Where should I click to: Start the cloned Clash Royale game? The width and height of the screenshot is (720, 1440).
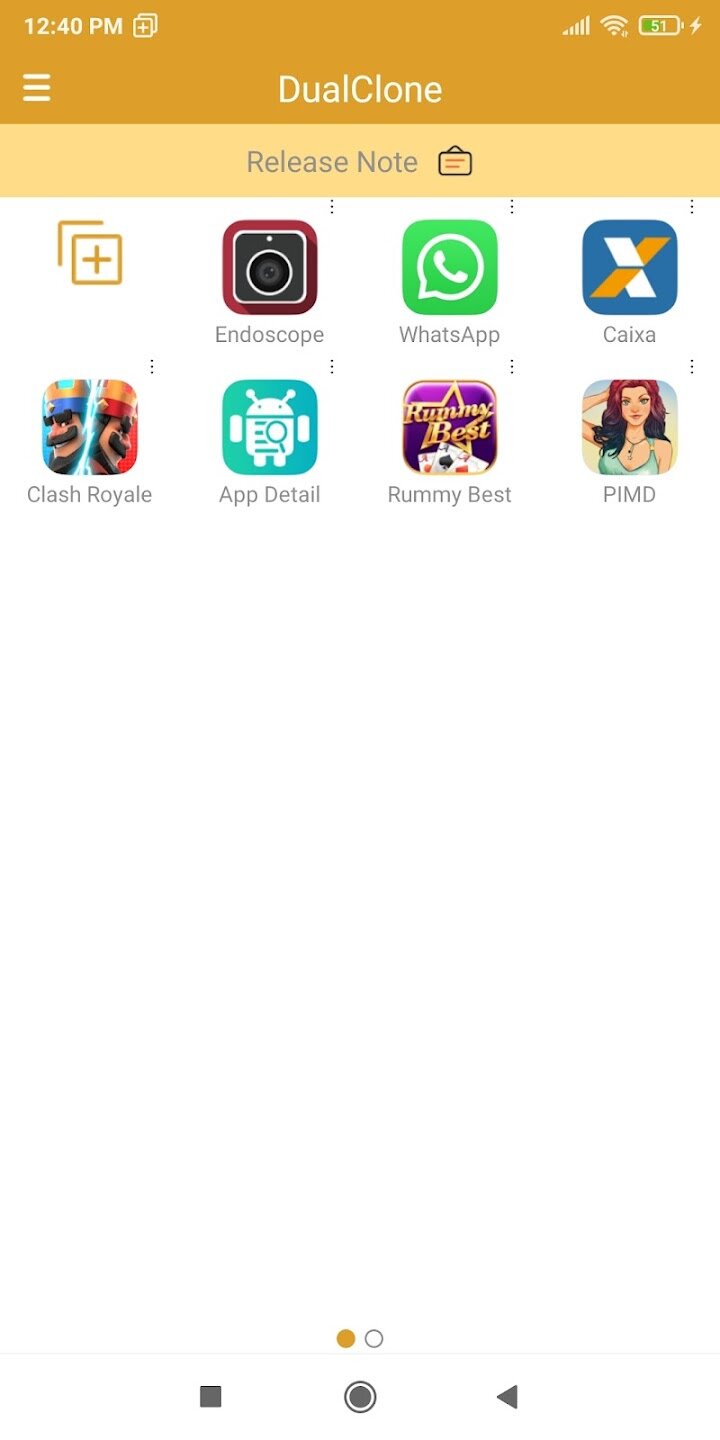(x=90, y=428)
